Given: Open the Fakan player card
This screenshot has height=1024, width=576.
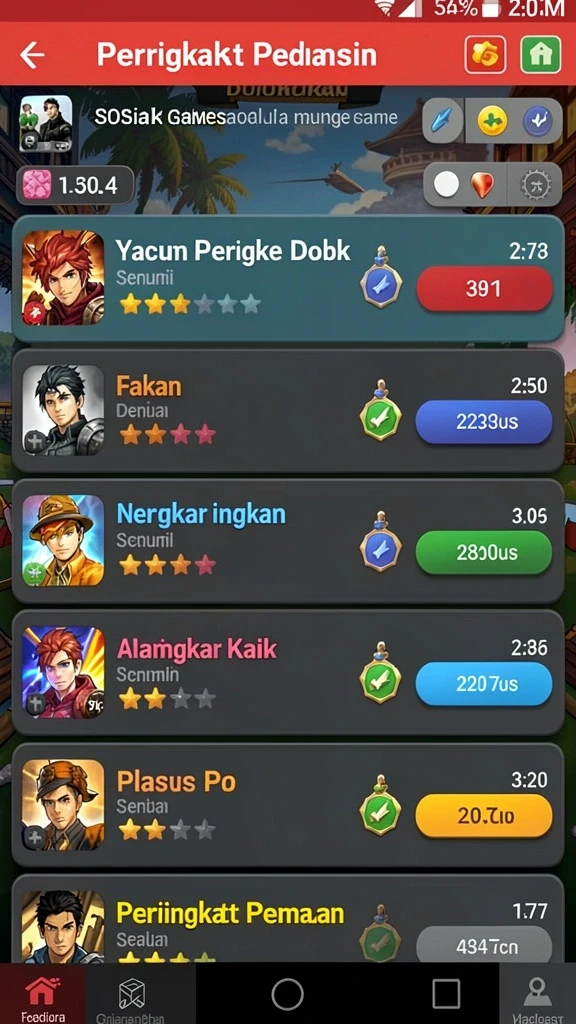Looking at the screenshot, I should (x=288, y=411).
